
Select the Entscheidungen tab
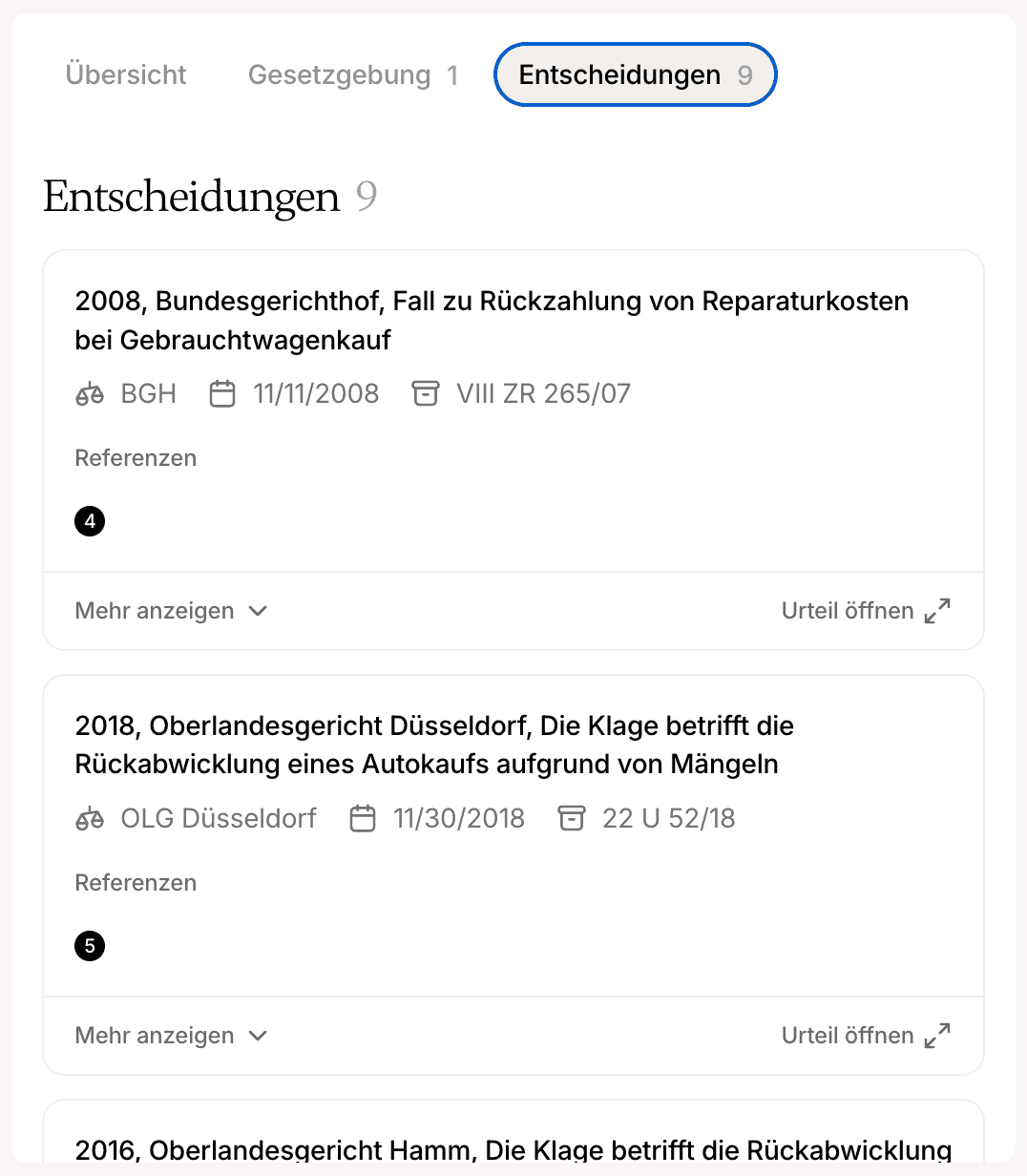(x=635, y=74)
